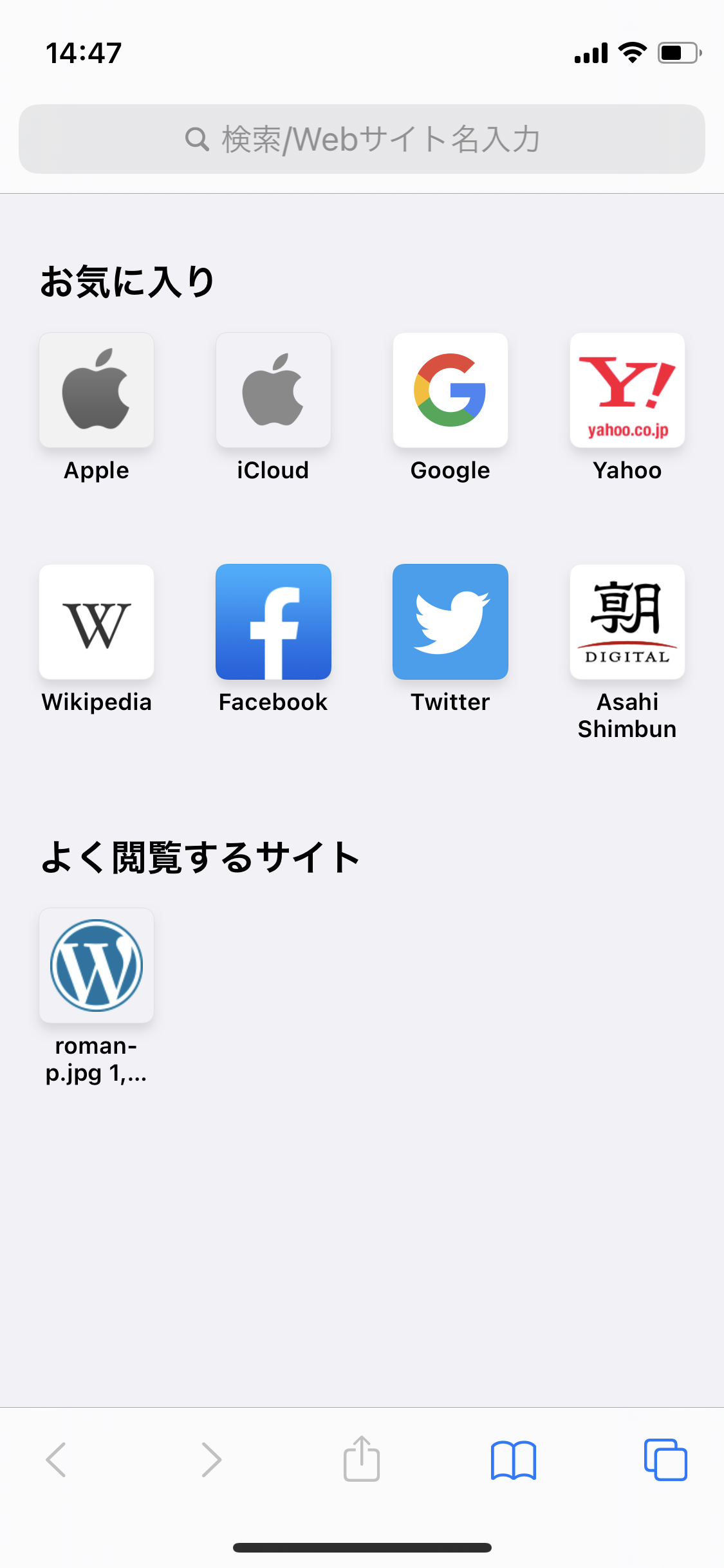This screenshot has height=1568, width=724.
Task: Open the Apple favorite
Action: coord(97,391)
